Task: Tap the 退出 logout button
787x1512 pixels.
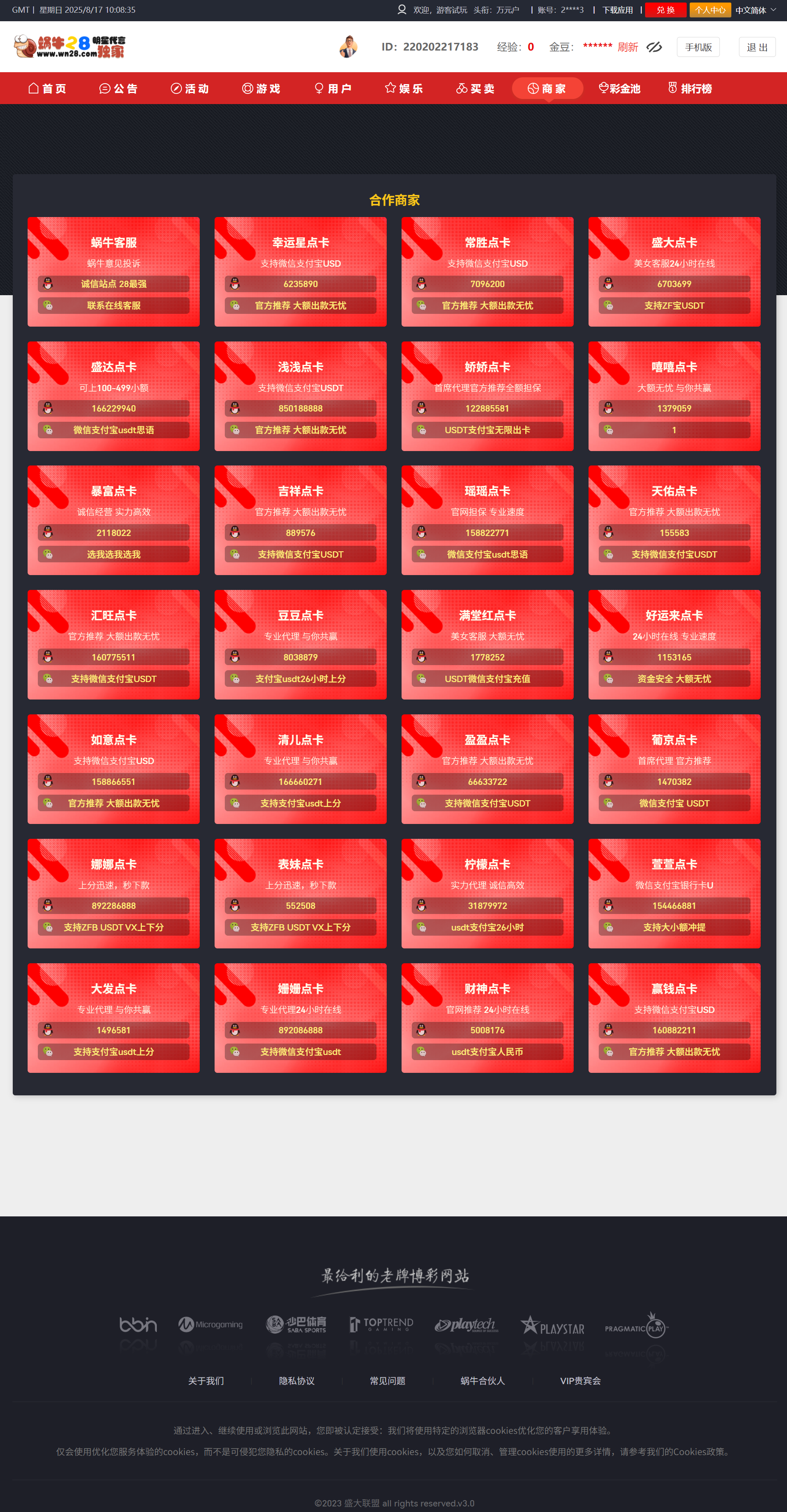Action: pyautogui.click(x=756, y=47)
